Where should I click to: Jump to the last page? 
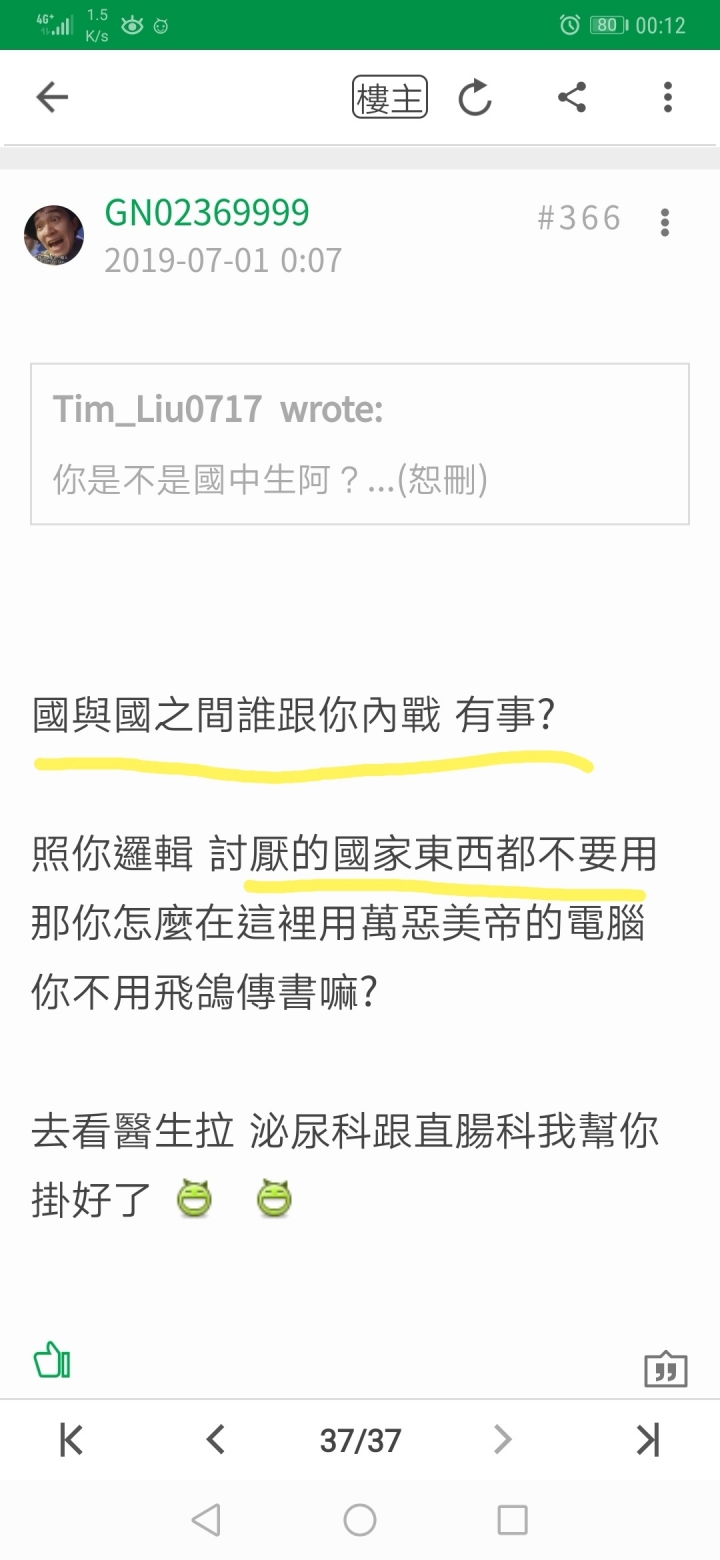pyautogui.click(x=648, y=1440)
